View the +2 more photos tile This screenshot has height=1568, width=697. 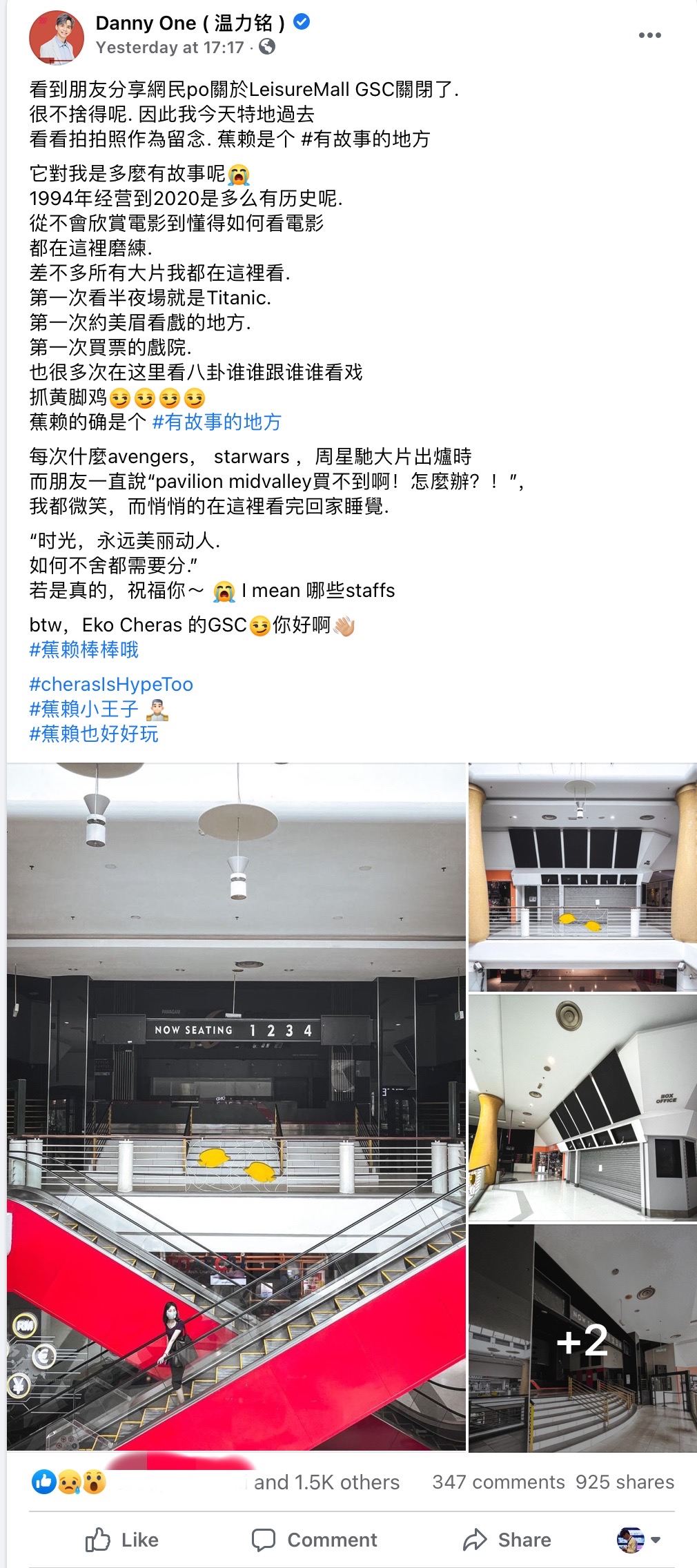pyautogui.click(x=582, y=1338)
